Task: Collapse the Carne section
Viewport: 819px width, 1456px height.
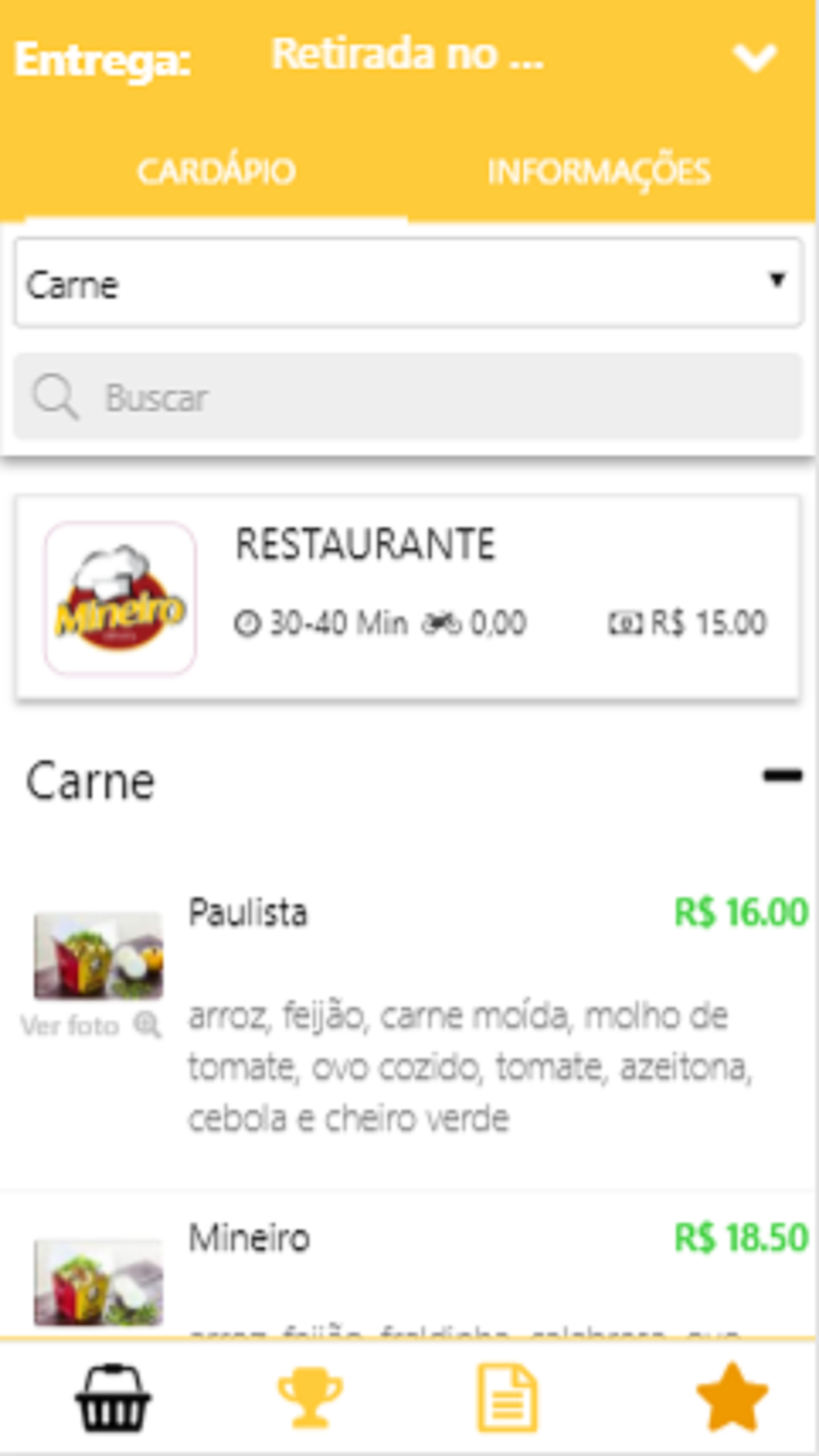Action: (x=782, y=775)
